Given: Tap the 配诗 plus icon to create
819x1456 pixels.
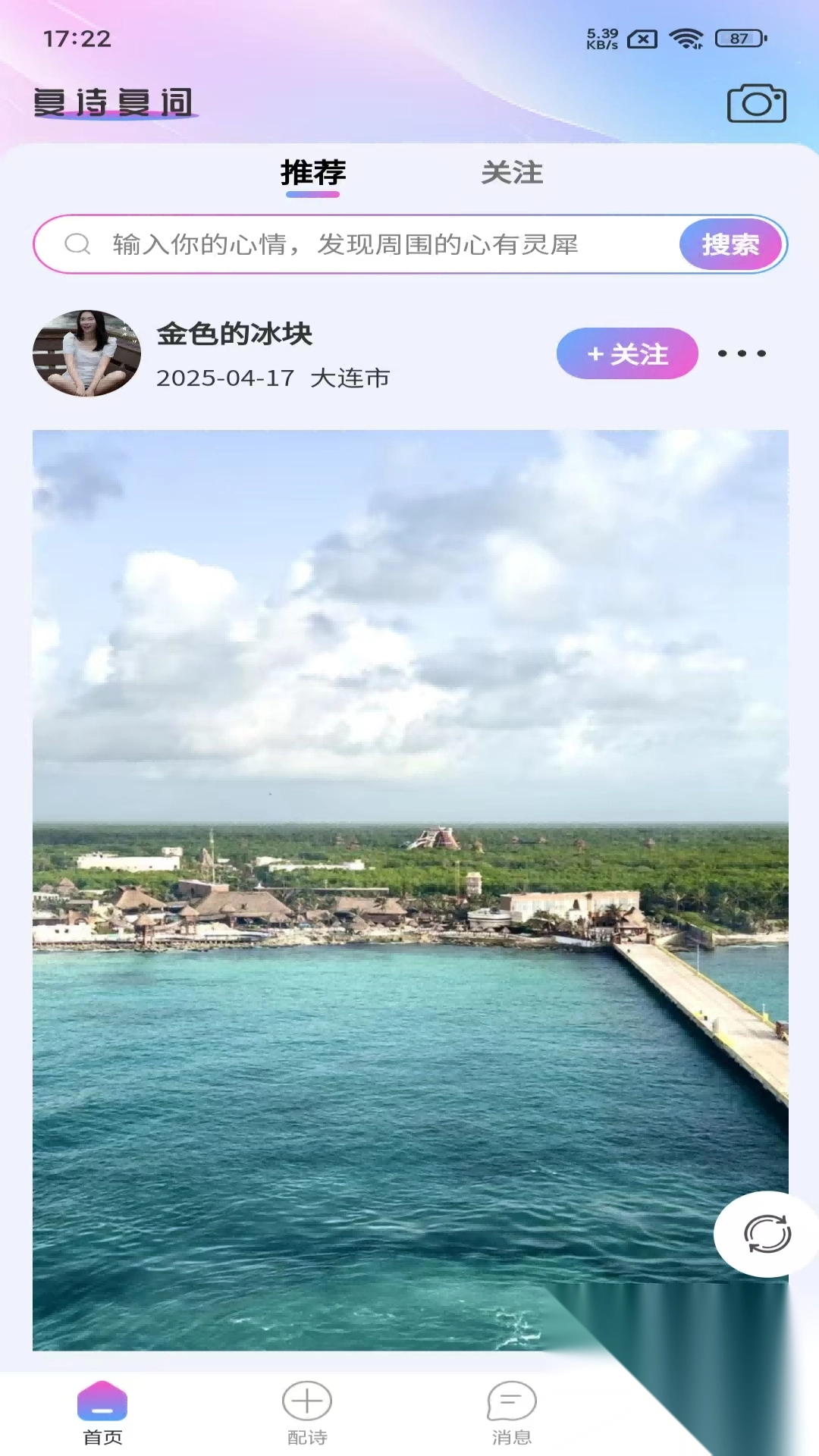Looking at the screenshot, I should [x=306, y=1399].
